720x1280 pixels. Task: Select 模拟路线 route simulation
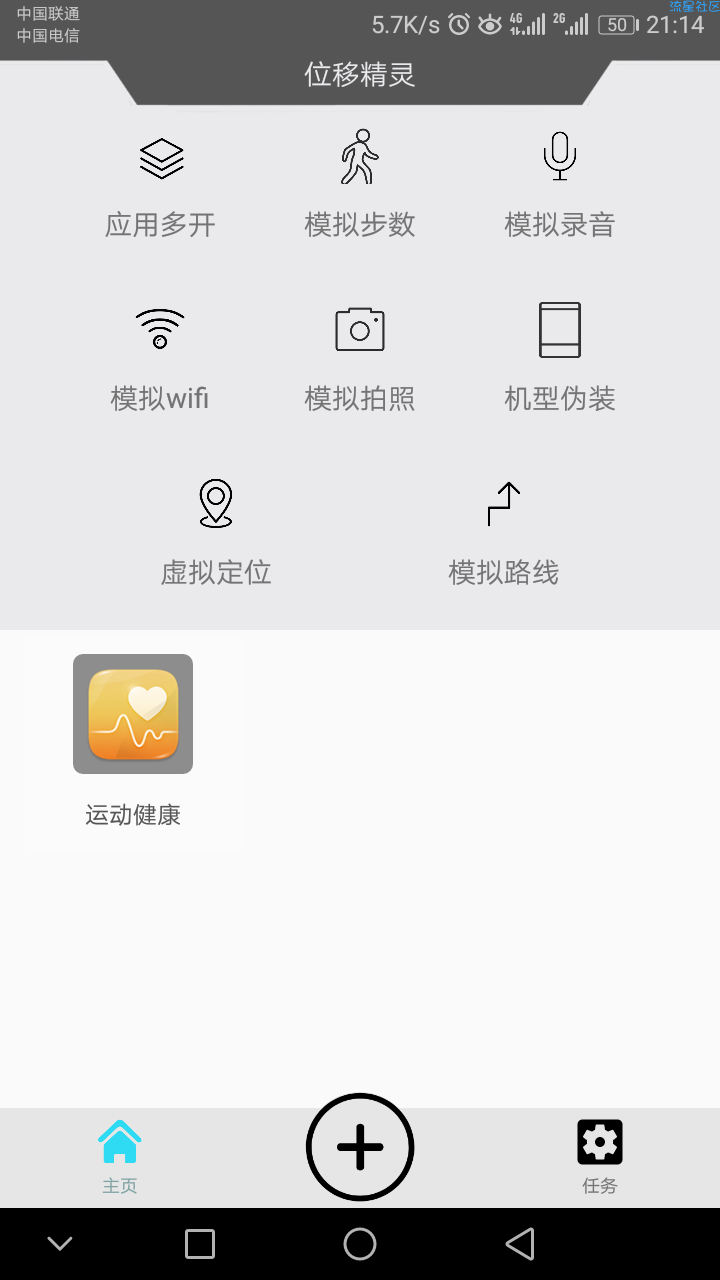click(x=504, y=533)
